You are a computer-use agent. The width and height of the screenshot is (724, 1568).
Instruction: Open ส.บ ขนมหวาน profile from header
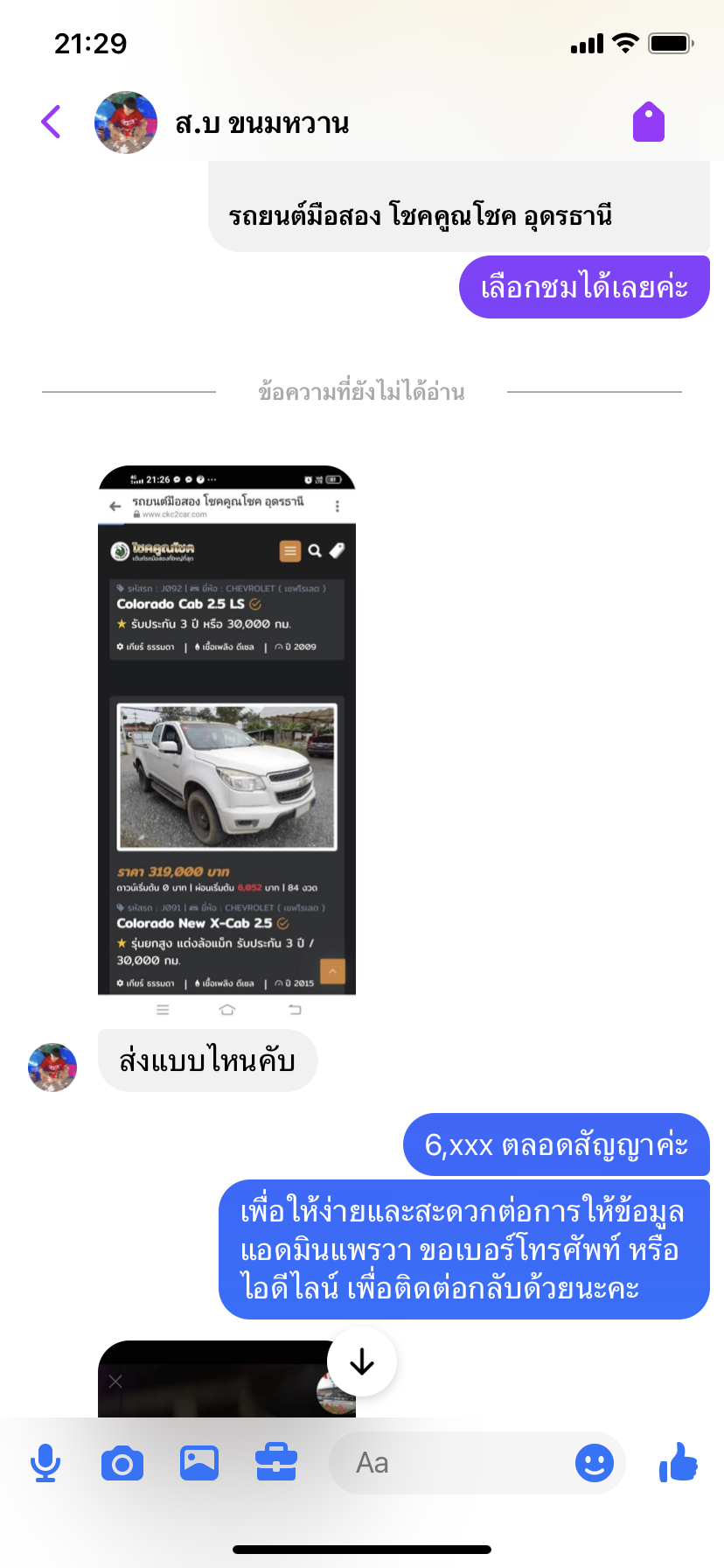[x=222, y=122]
